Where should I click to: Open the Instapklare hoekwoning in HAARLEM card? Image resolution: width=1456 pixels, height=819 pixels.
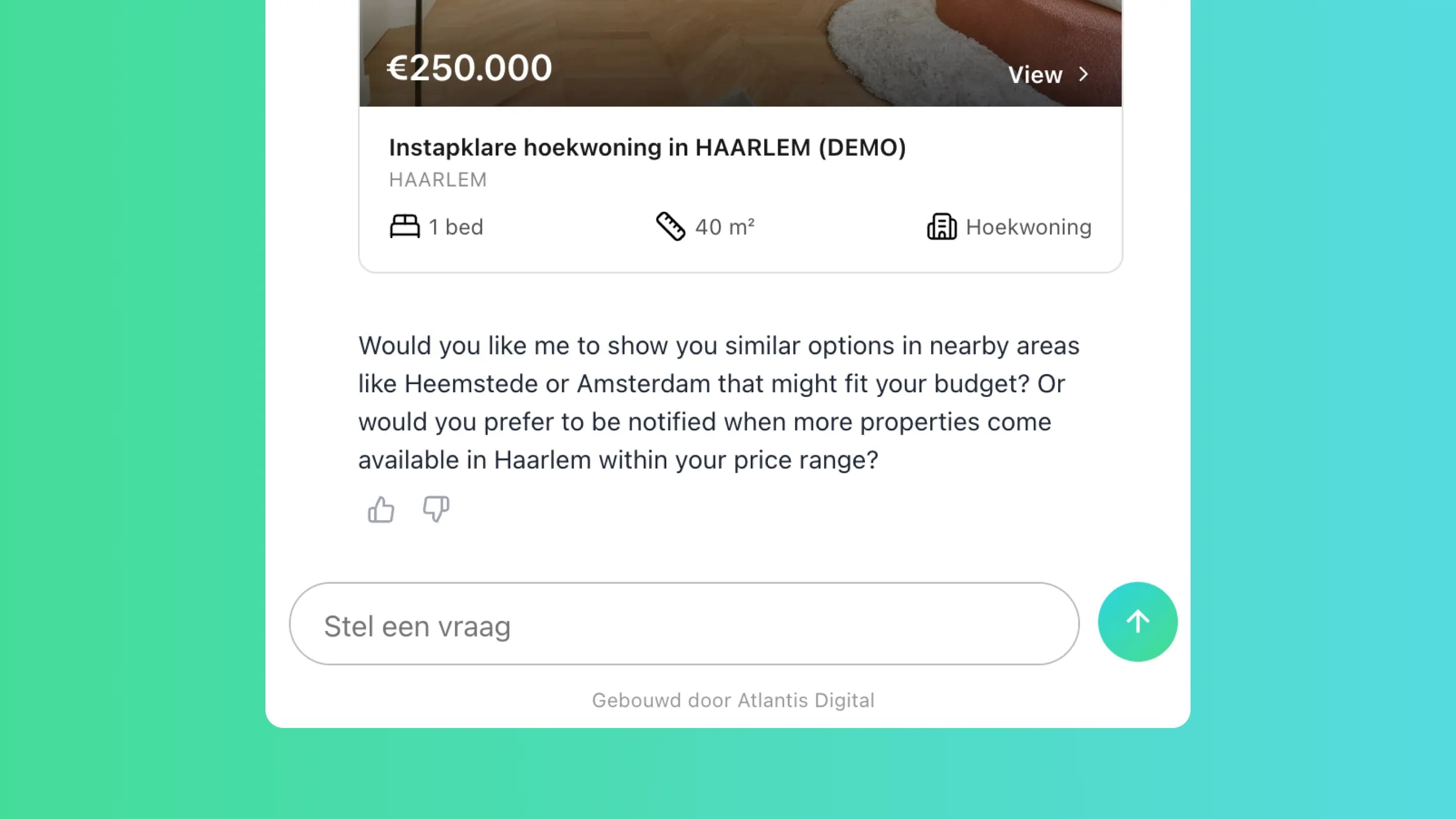point(647,148)
